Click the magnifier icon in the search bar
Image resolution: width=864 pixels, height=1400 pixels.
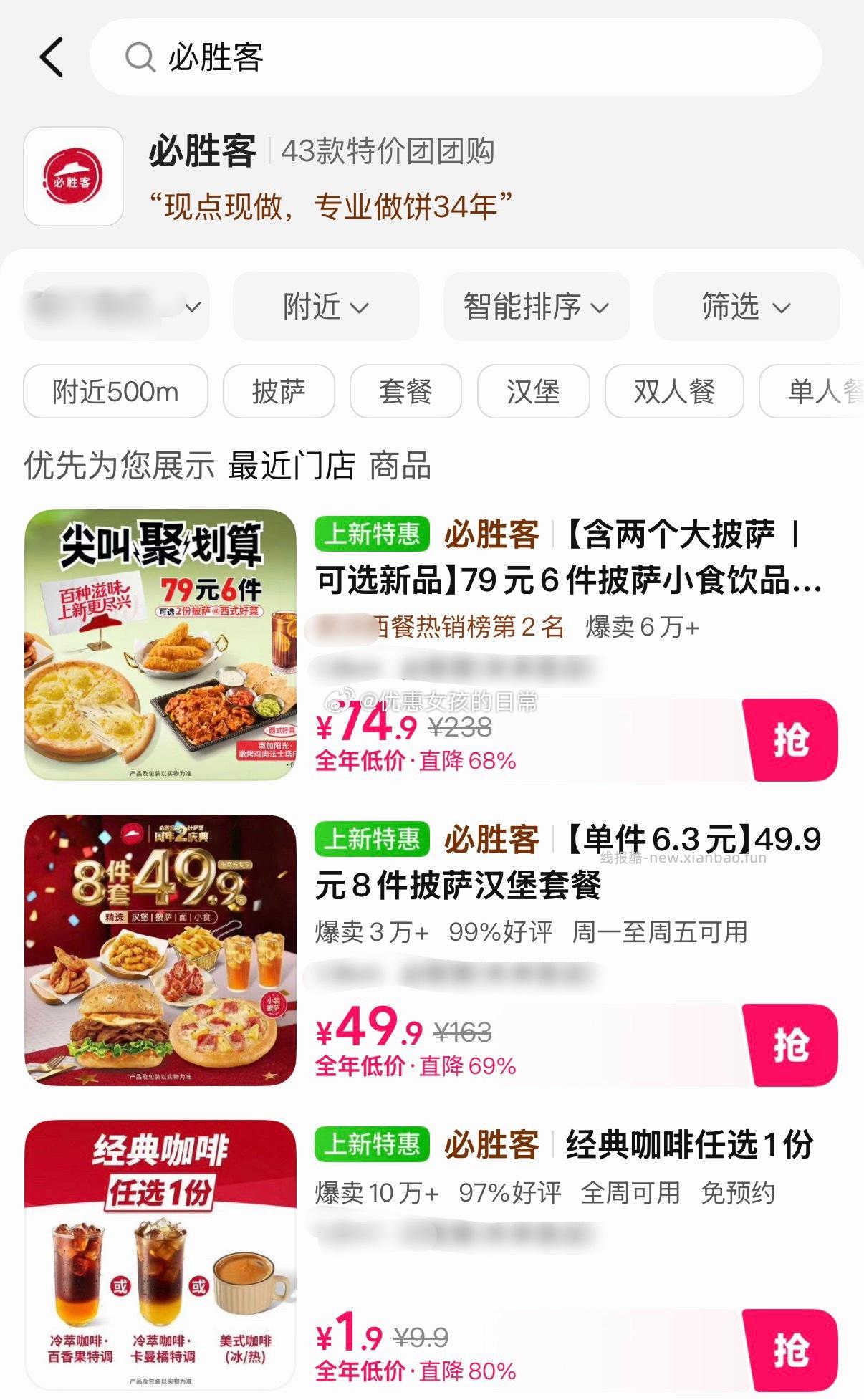pyautogui.click(x=140, y=59)
